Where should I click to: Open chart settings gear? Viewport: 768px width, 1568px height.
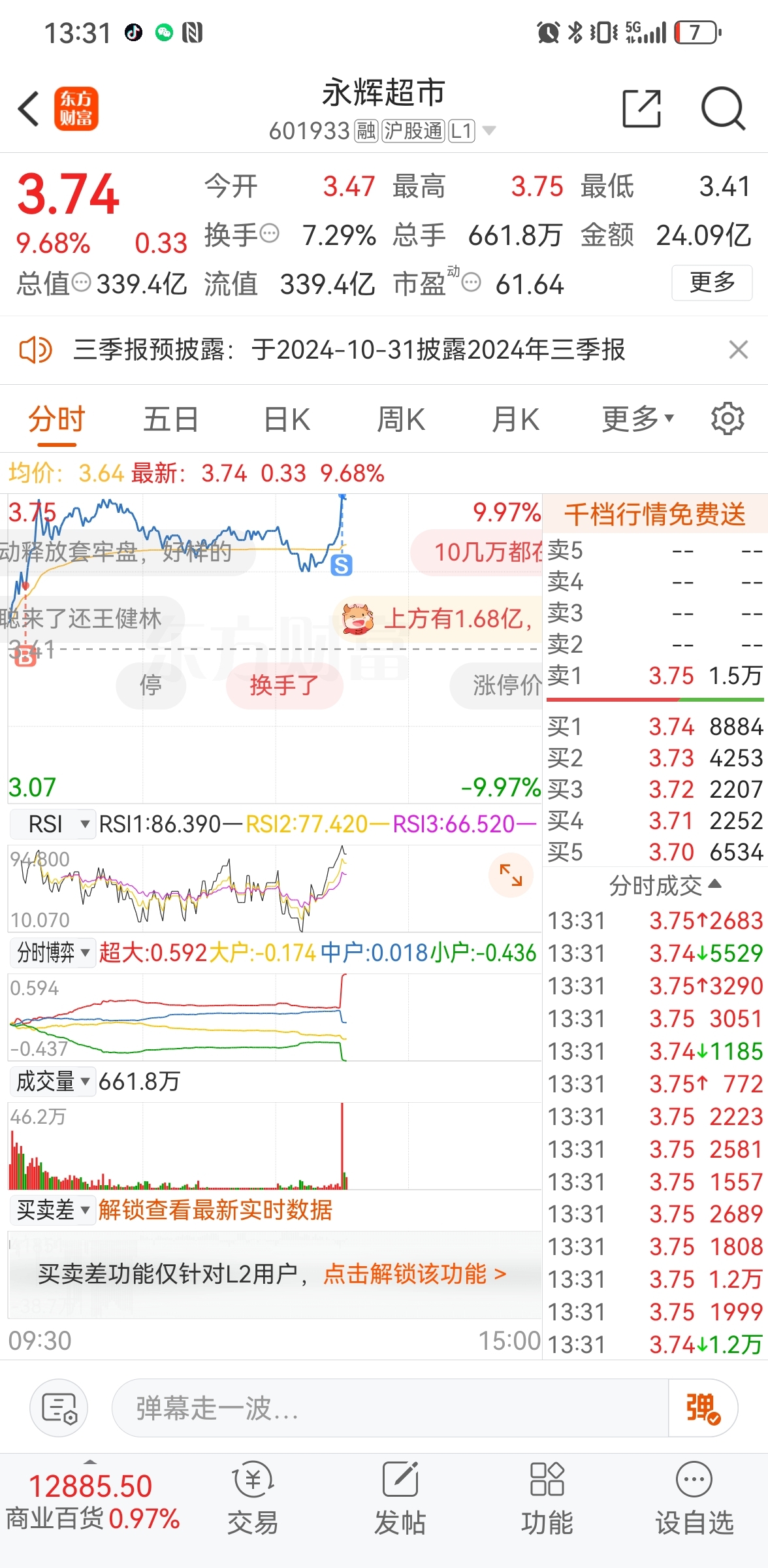(x=728, y=419)
